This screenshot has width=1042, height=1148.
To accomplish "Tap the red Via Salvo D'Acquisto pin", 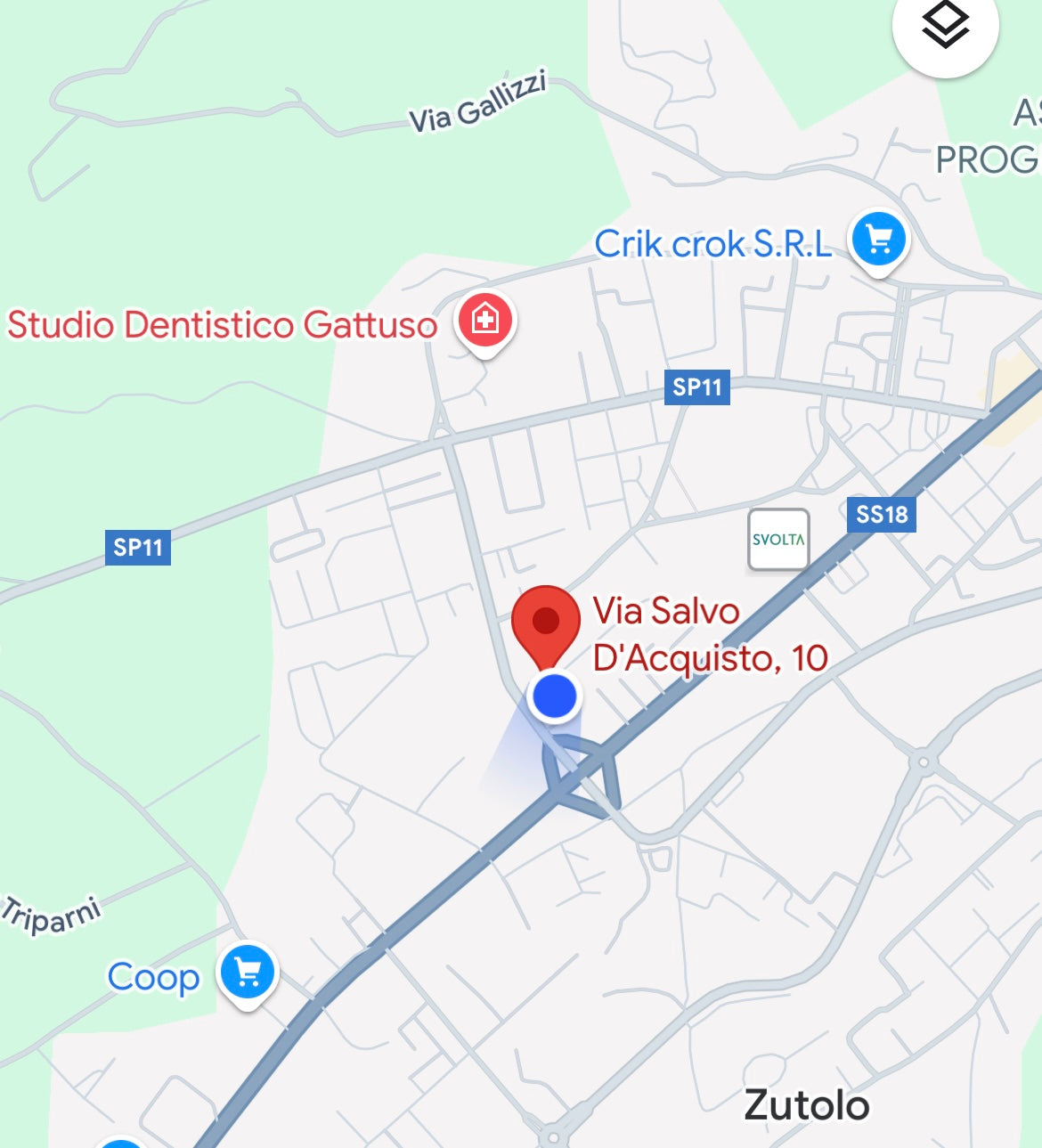I will pos(546,623).
